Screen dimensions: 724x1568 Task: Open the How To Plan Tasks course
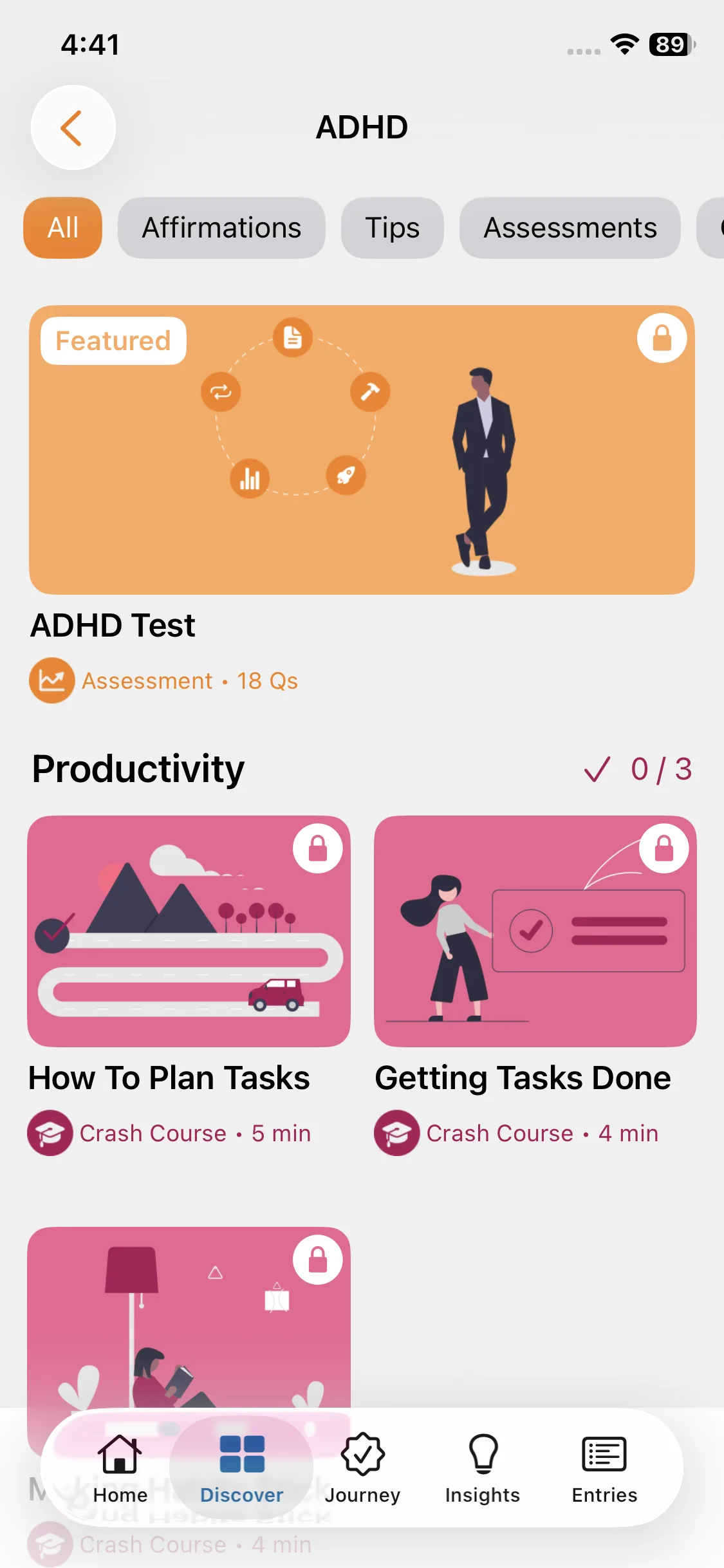coord(189,931)
